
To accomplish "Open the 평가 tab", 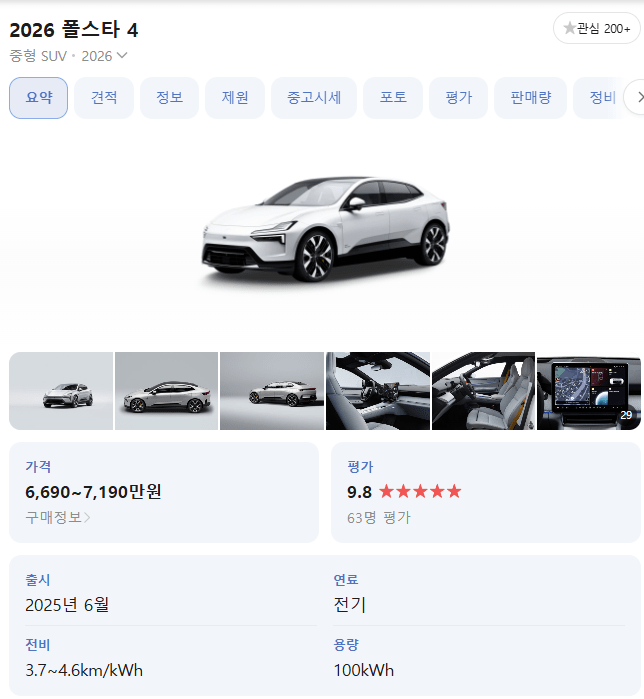I will [x=458, y=98].
